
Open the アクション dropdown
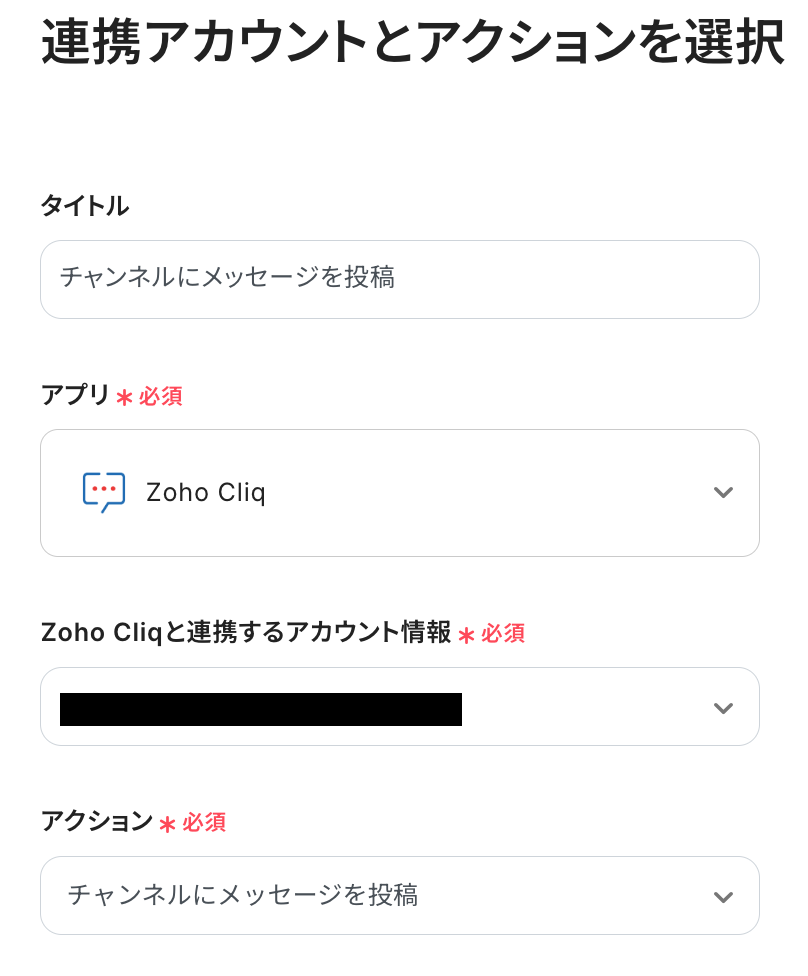[x=399, y=895]
